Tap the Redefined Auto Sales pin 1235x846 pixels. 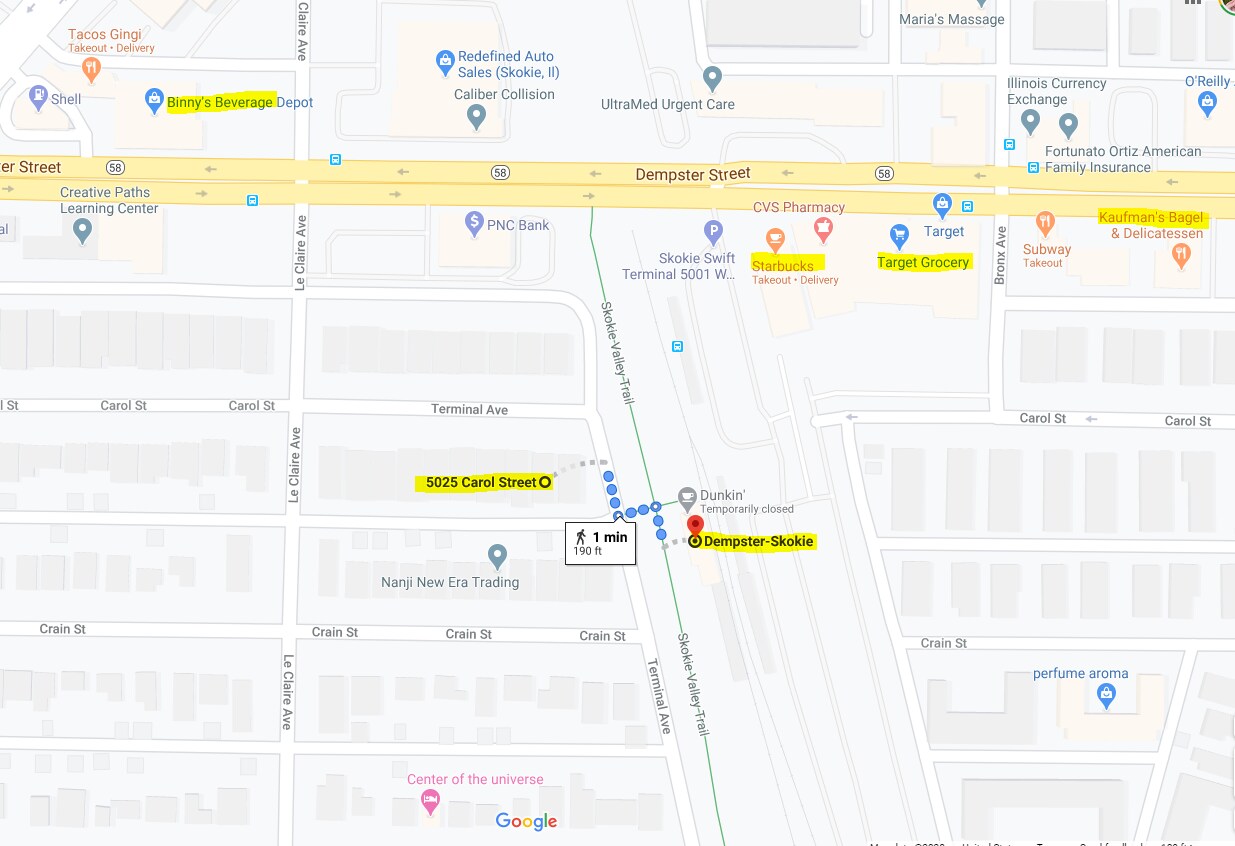click(445, 63)
